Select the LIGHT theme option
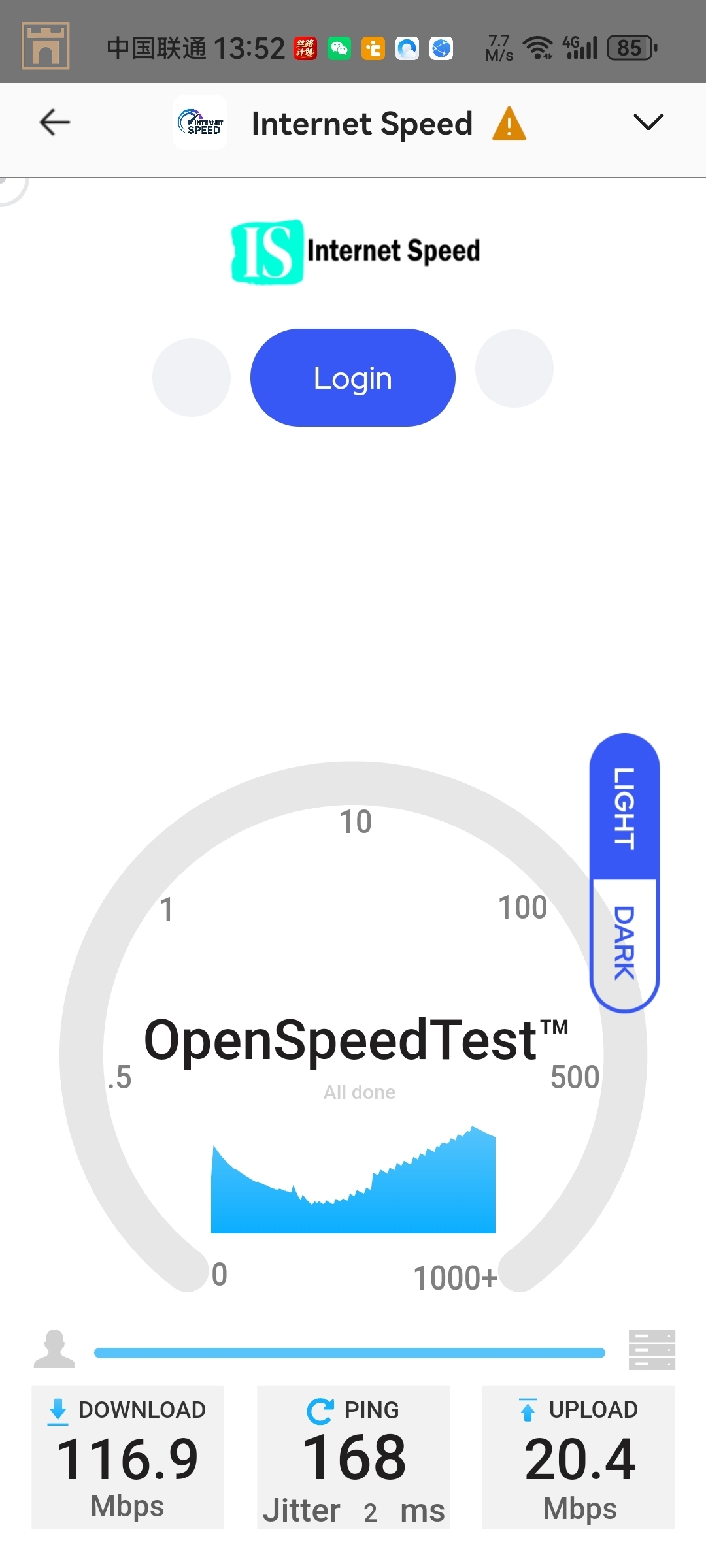 (x=624, y=808)
